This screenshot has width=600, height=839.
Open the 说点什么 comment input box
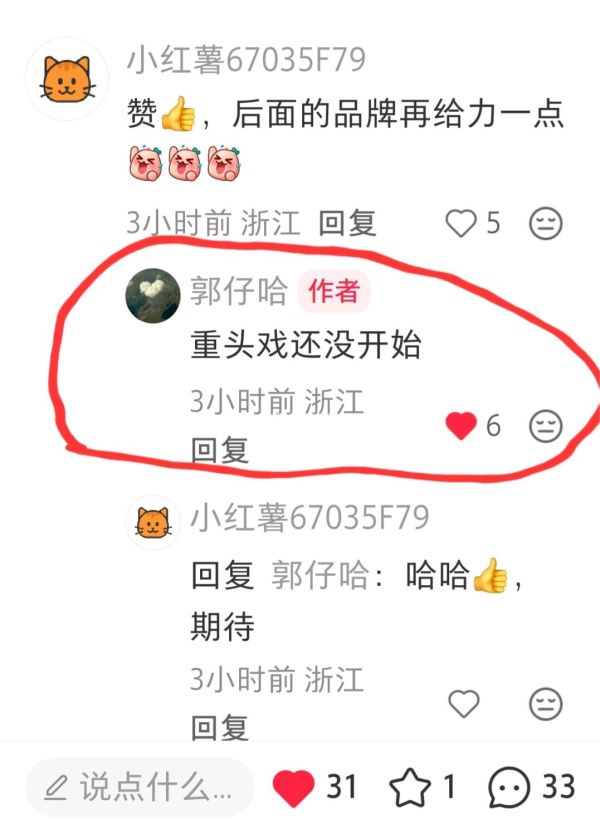click(x=140, y=788)
